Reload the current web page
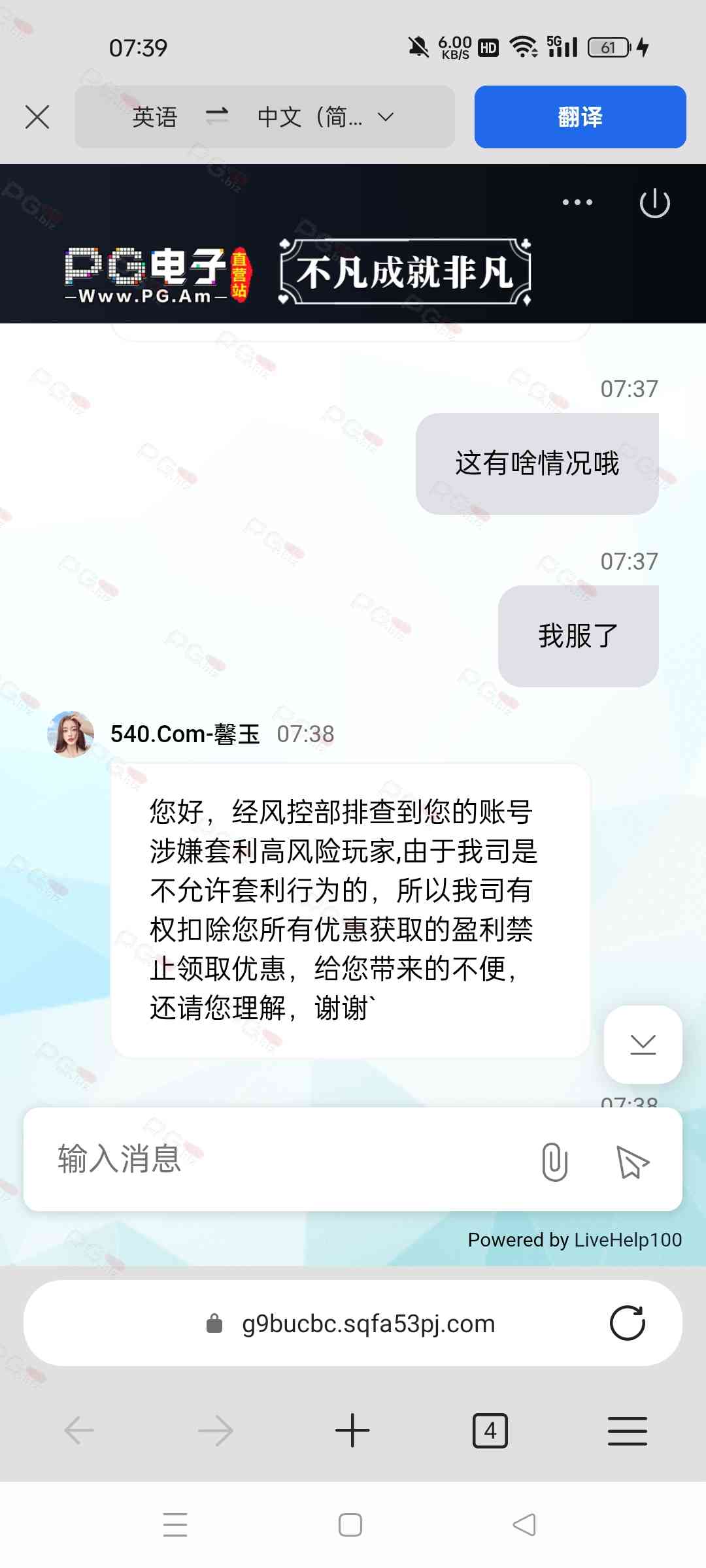706x1568 pixels. (627, 1323)
